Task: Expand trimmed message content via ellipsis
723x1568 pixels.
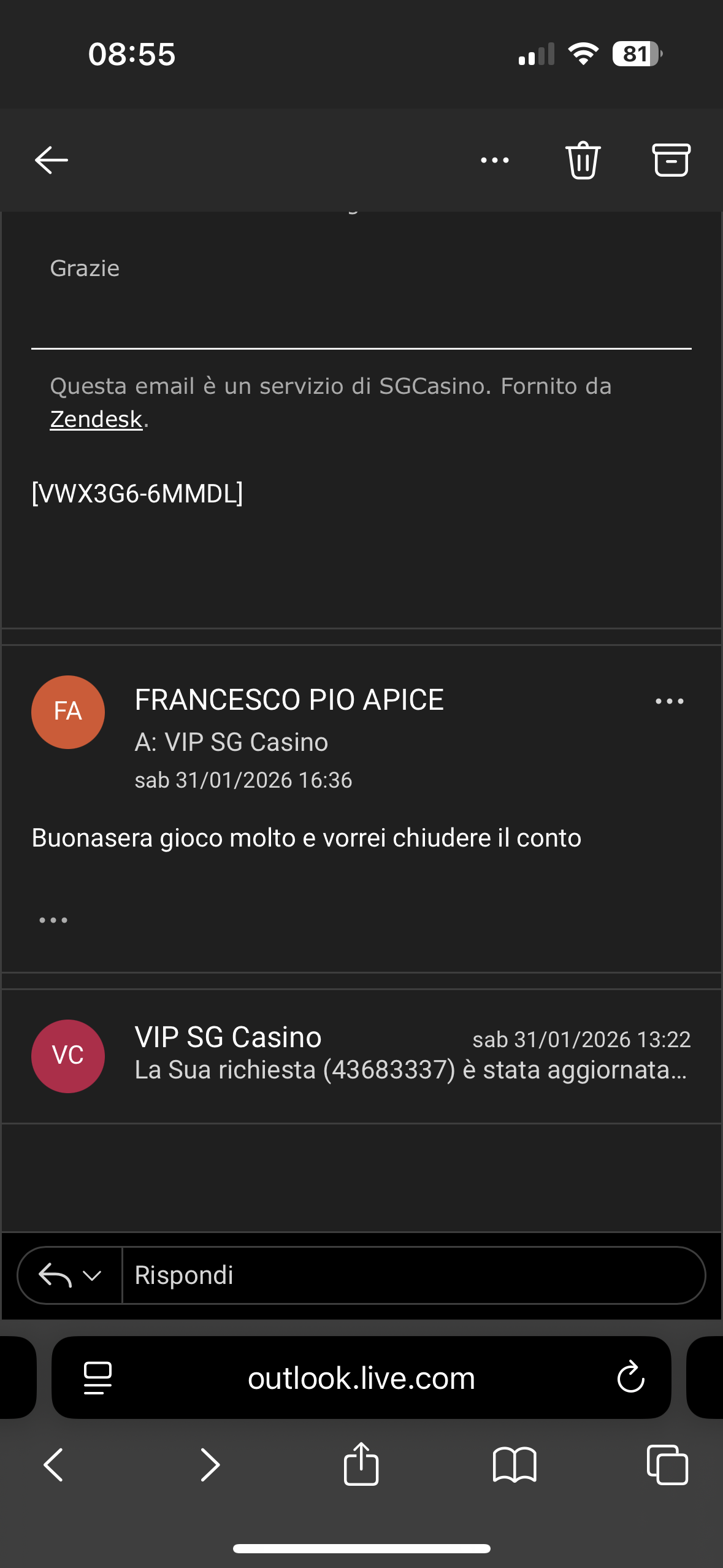Action: [x=53, y=919]
